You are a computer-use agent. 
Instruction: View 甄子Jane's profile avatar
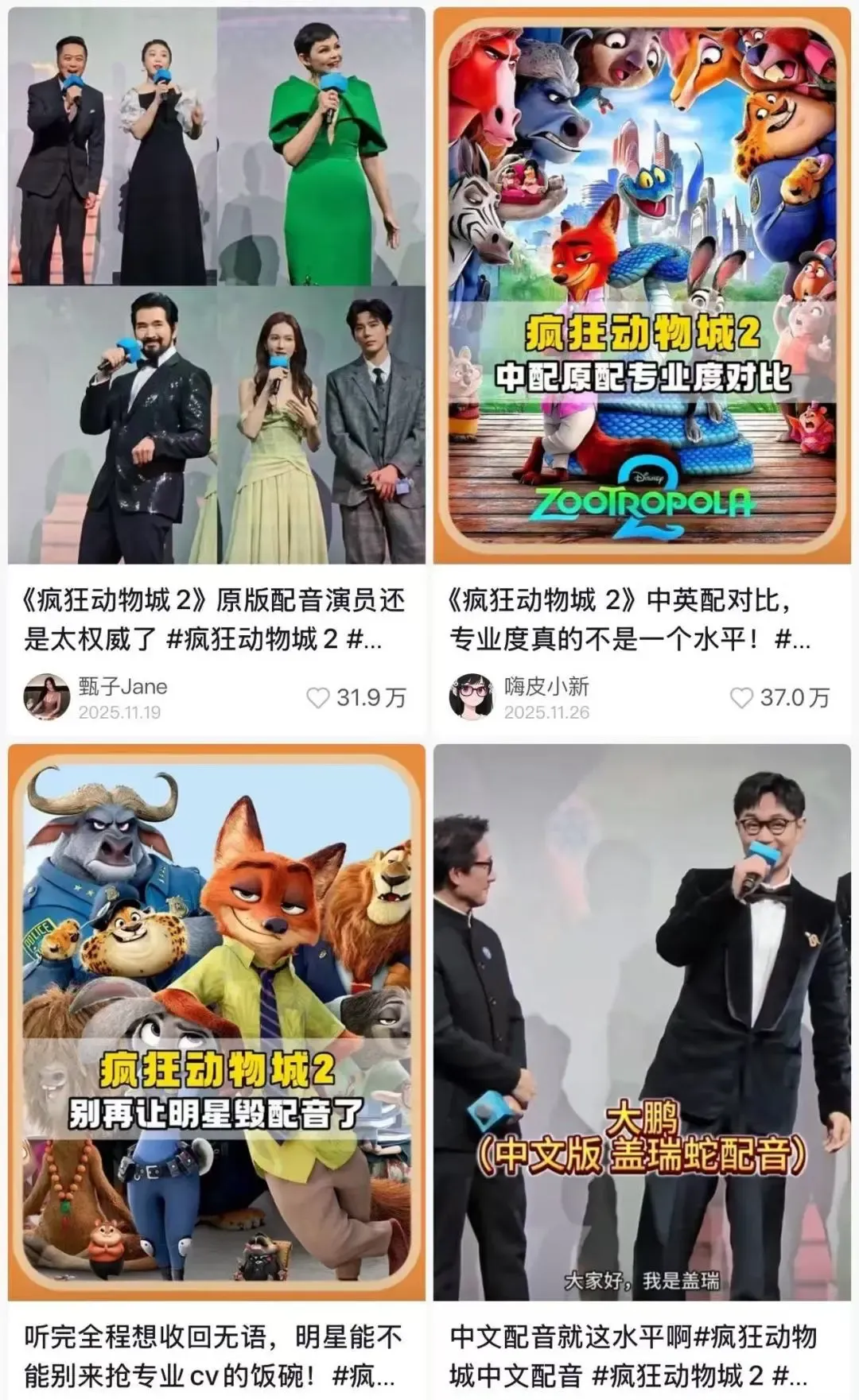pos(46,697)
